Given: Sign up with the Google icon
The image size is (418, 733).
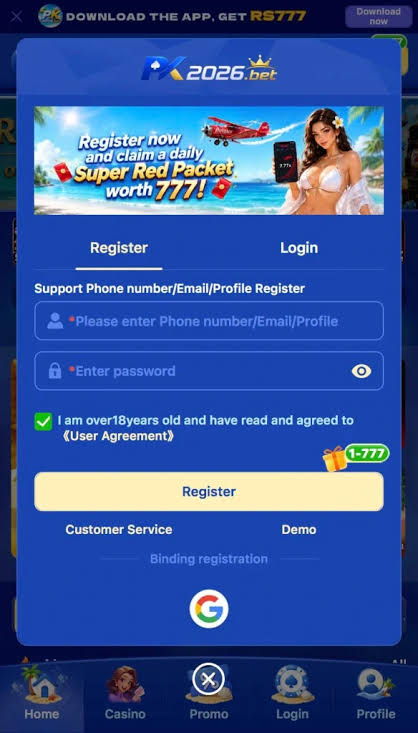Looking at the screenshot, I should [x=209, y=609].
